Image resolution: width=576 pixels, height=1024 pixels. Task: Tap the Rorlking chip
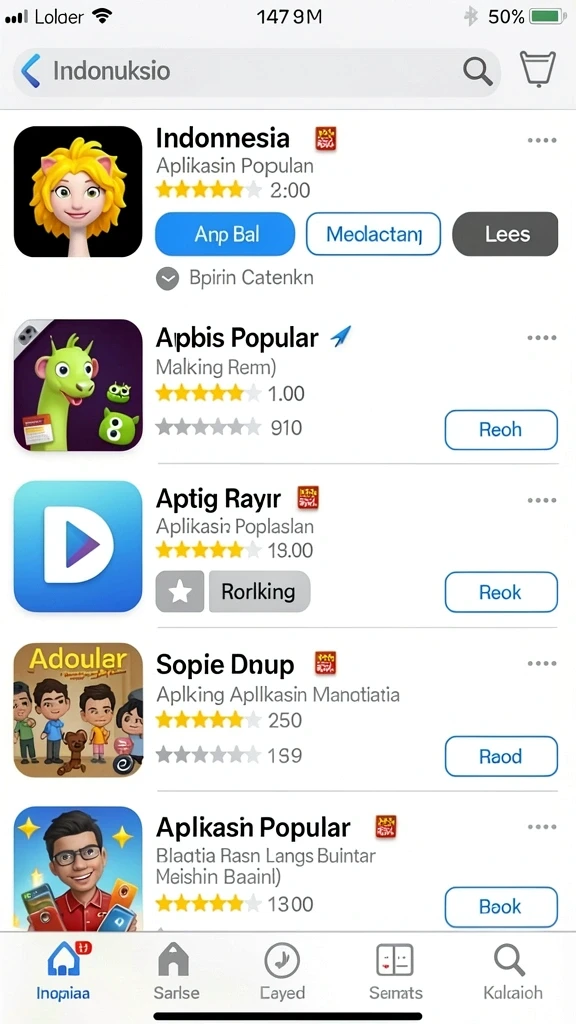[x=259, y=592]
